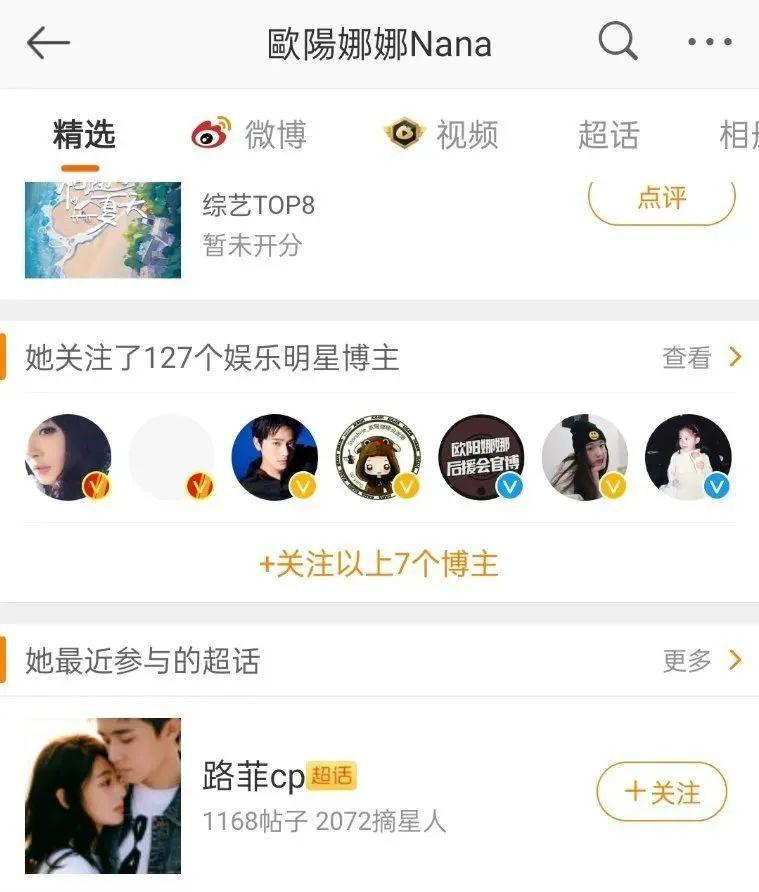The height and width of the screenshot is (892, 759).
Task: Open the 欧阳娜娜后援会官博 avatar
Action: [481, 457]
